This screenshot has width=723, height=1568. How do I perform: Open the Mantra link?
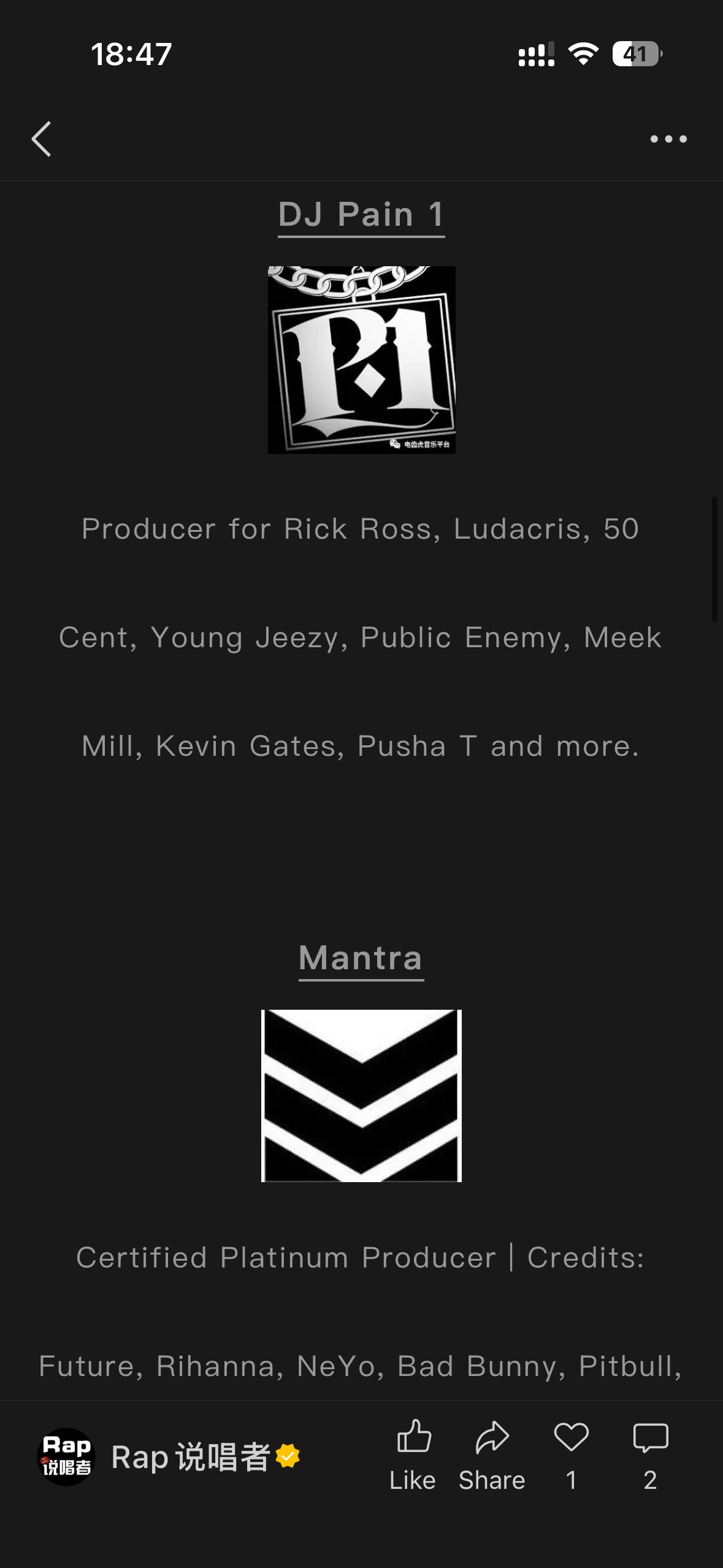361,959
